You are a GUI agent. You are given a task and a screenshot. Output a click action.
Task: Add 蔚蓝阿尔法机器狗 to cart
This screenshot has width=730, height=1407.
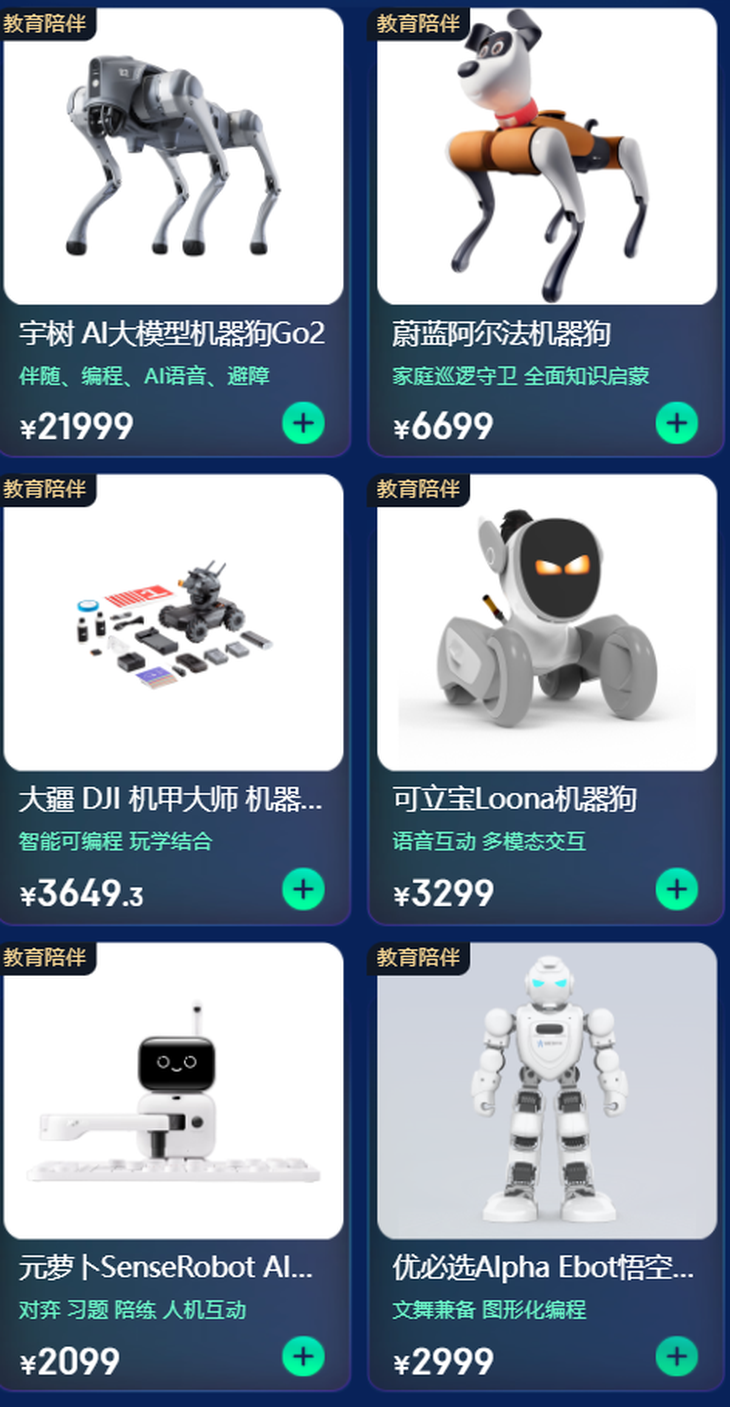[677, 423]
